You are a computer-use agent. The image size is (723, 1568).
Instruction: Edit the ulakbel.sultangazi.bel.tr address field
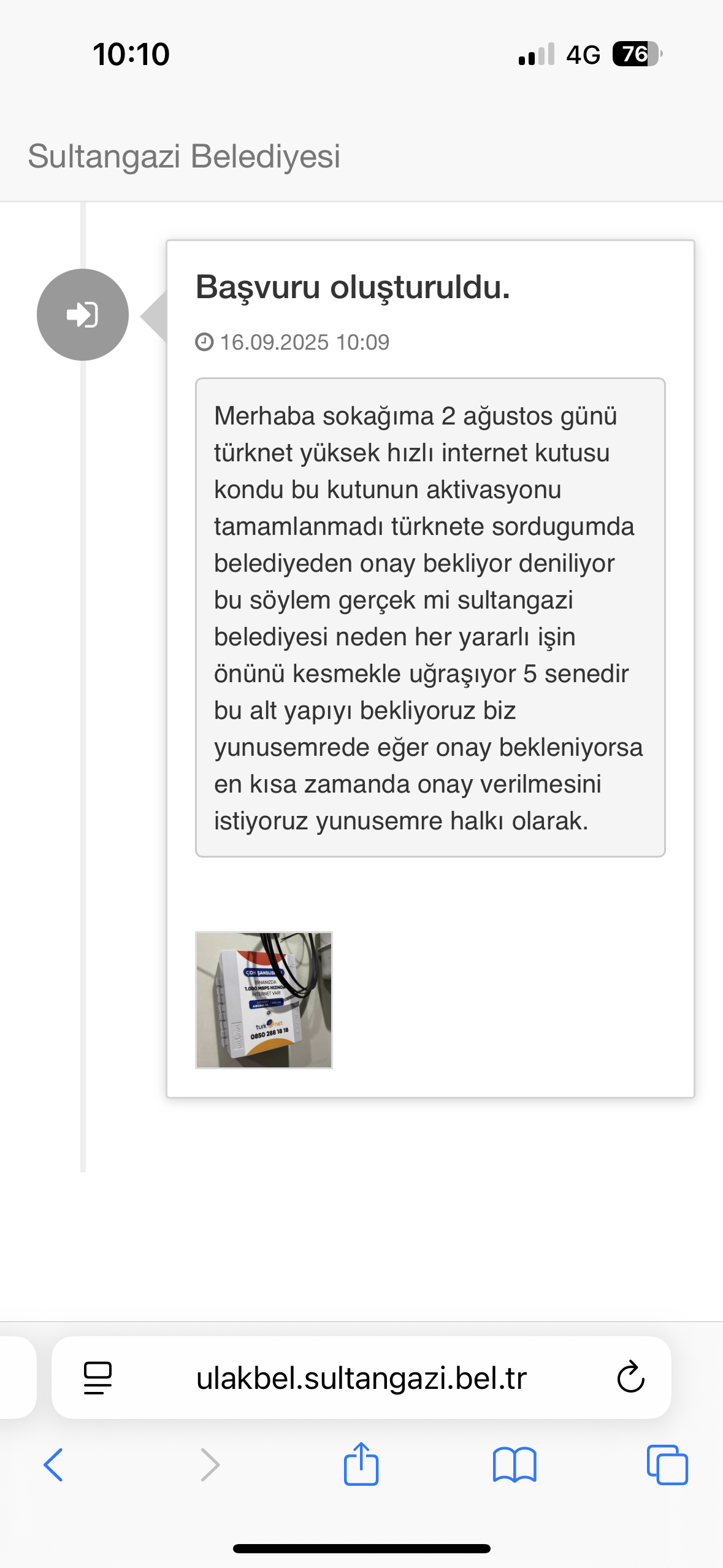(361, 1377)
